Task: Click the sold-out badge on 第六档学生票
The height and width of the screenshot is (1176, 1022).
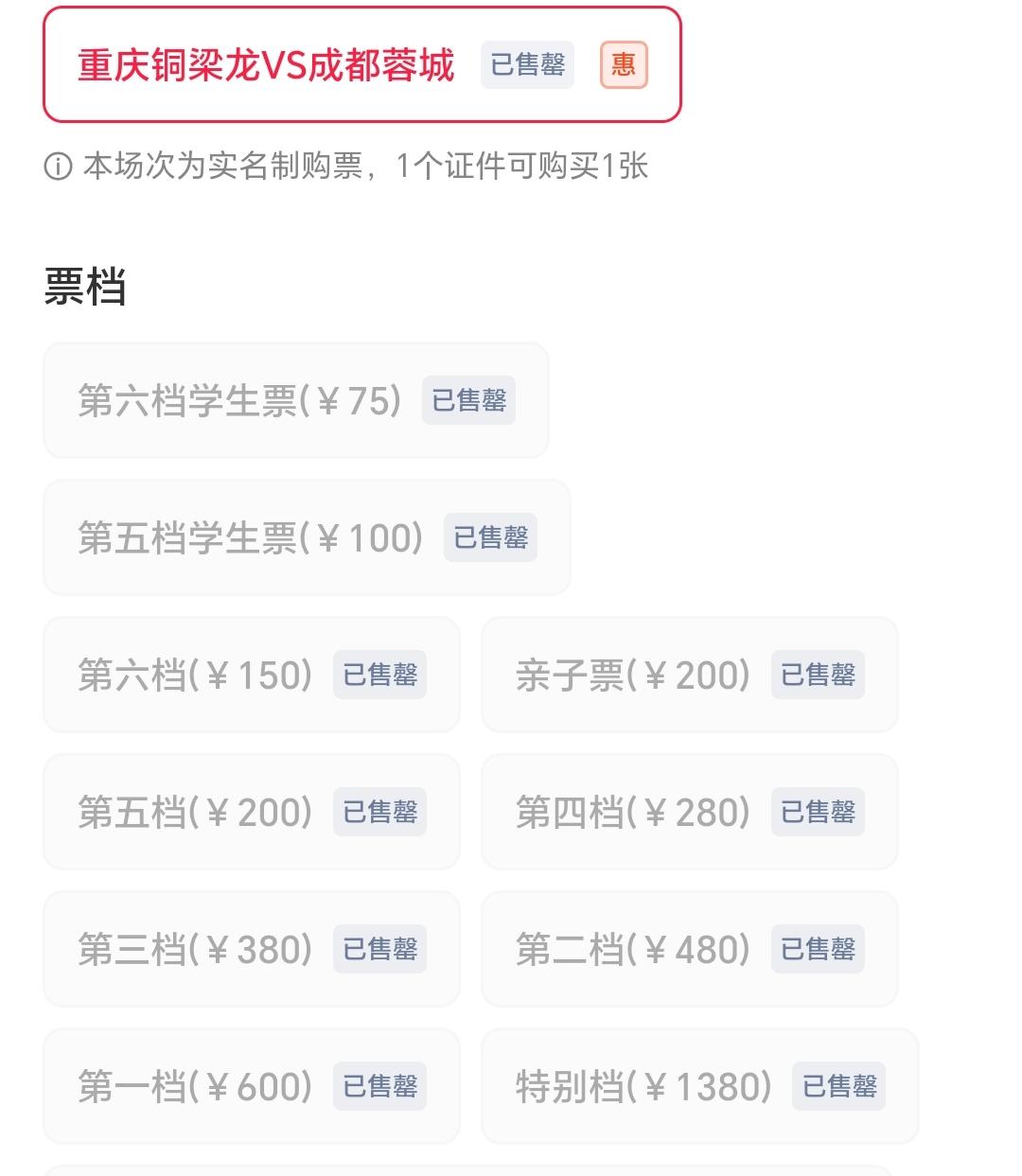Action: [468, 400]
